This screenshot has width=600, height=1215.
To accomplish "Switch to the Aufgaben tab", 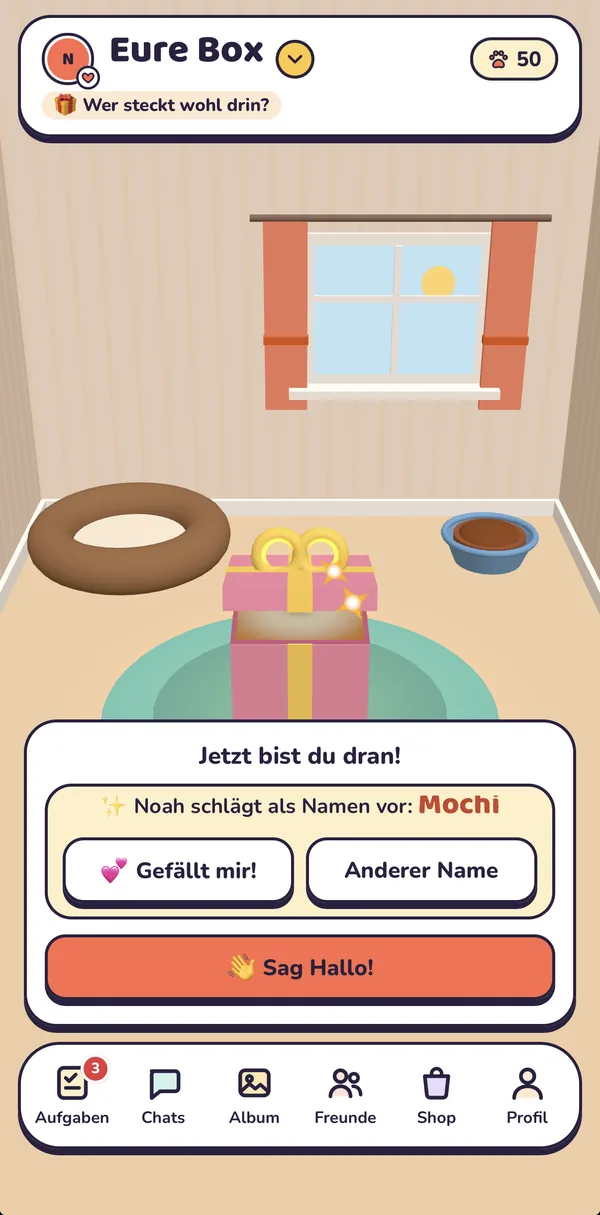I will point(72,1095).
